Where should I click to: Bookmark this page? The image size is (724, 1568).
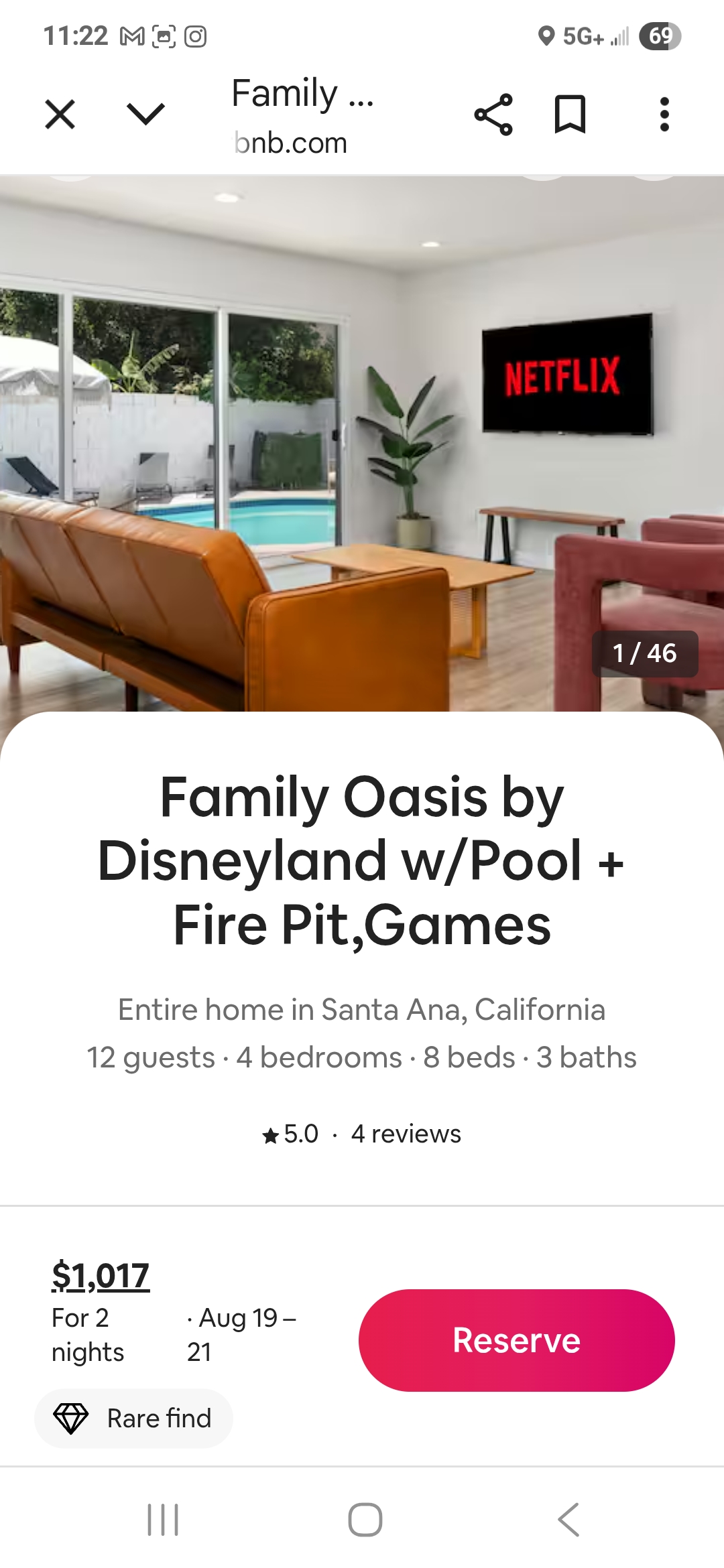[x=570, y=115]
